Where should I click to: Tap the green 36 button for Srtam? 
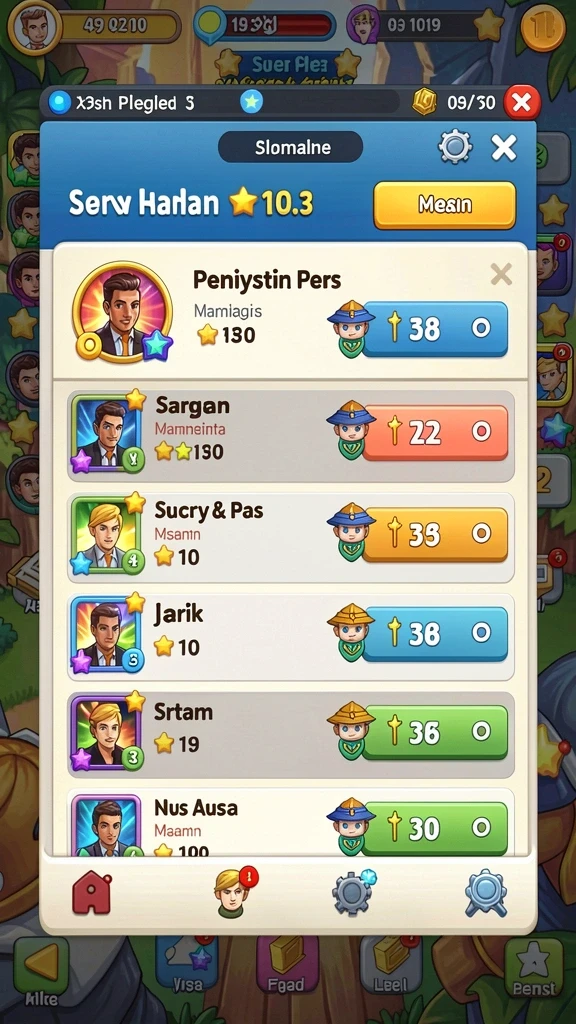click(x=435, y=732)
